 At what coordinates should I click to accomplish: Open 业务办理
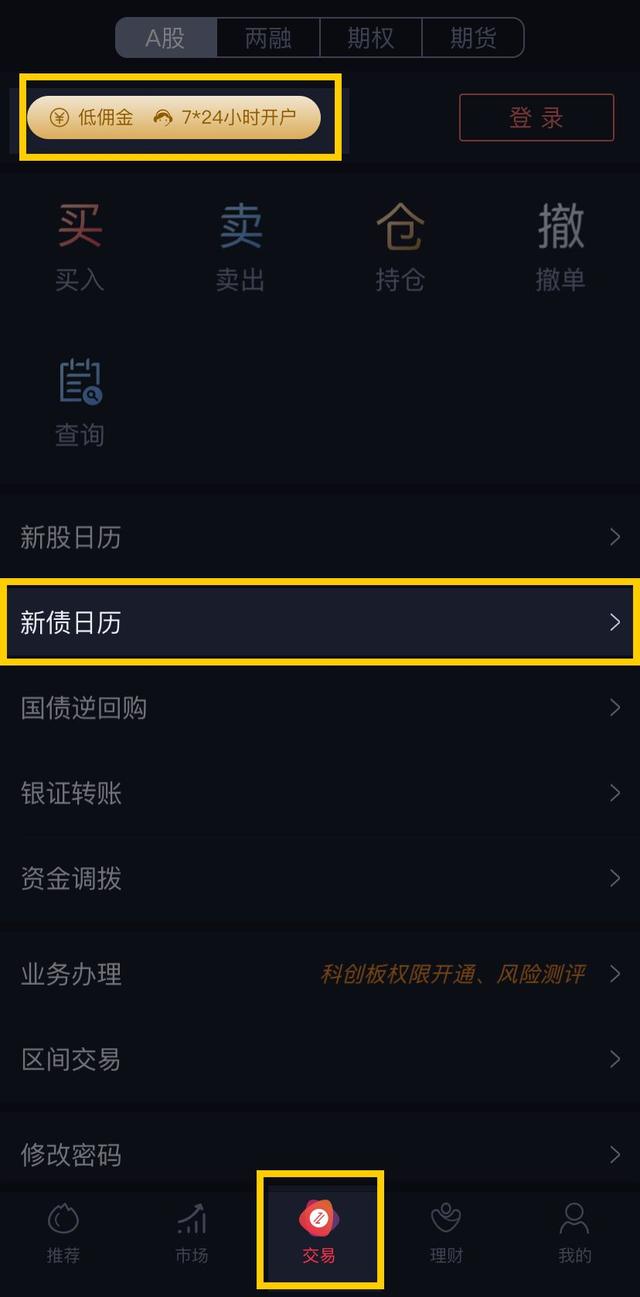pos(320,973)
